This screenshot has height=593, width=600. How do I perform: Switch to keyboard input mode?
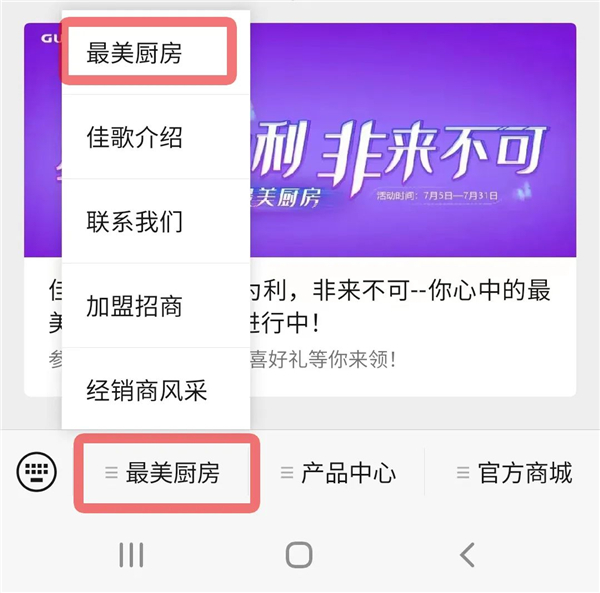[36, 472]
